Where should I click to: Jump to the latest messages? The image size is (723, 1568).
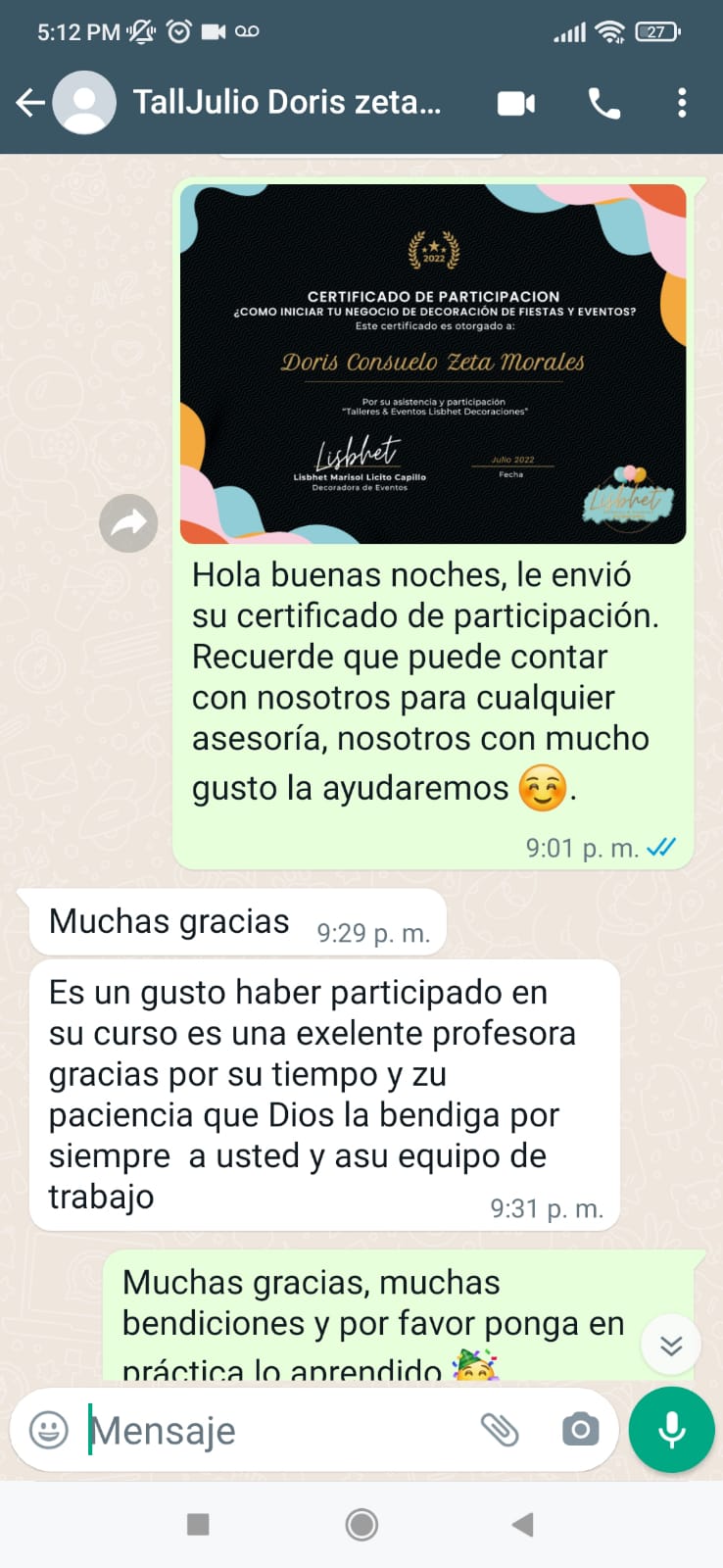click(670, 1345)
